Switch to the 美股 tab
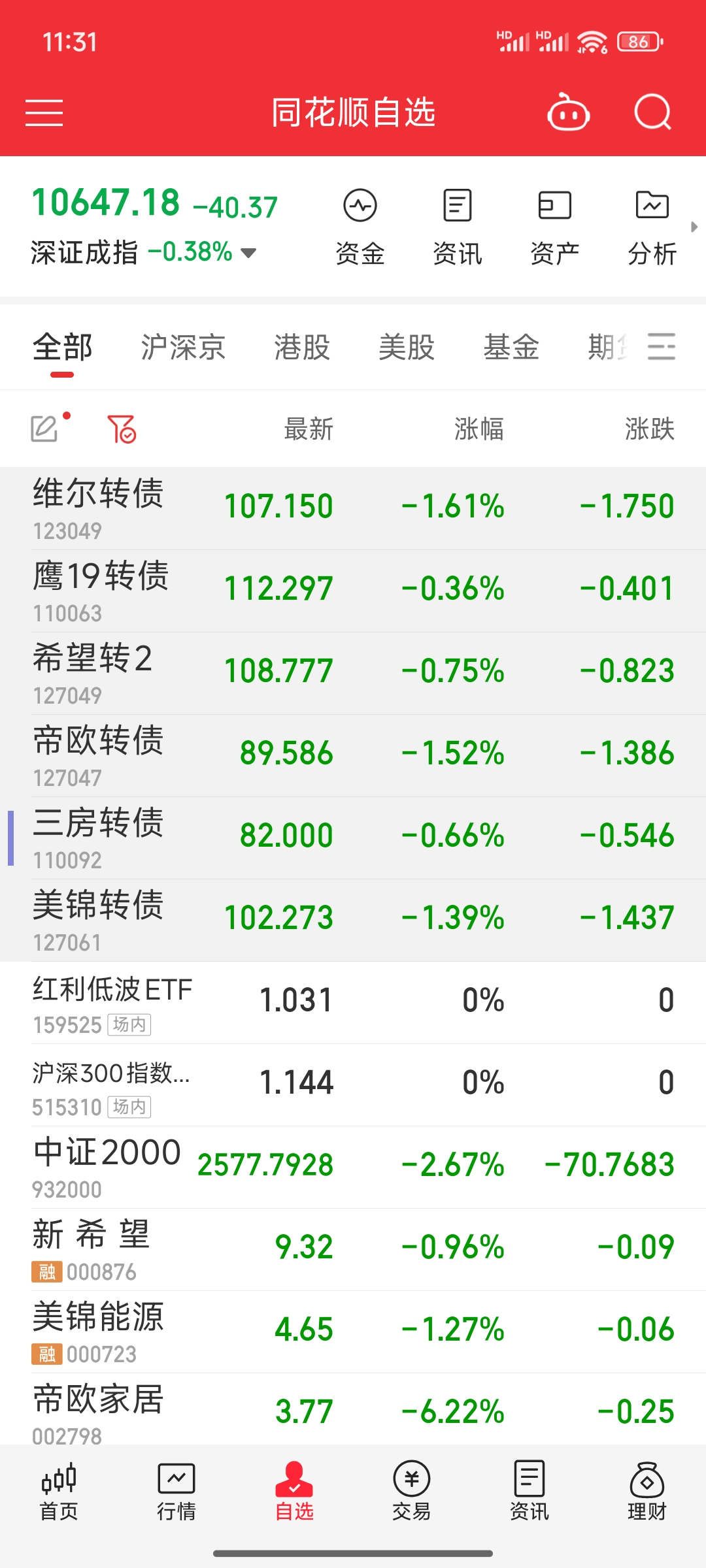 pos(407,347)
